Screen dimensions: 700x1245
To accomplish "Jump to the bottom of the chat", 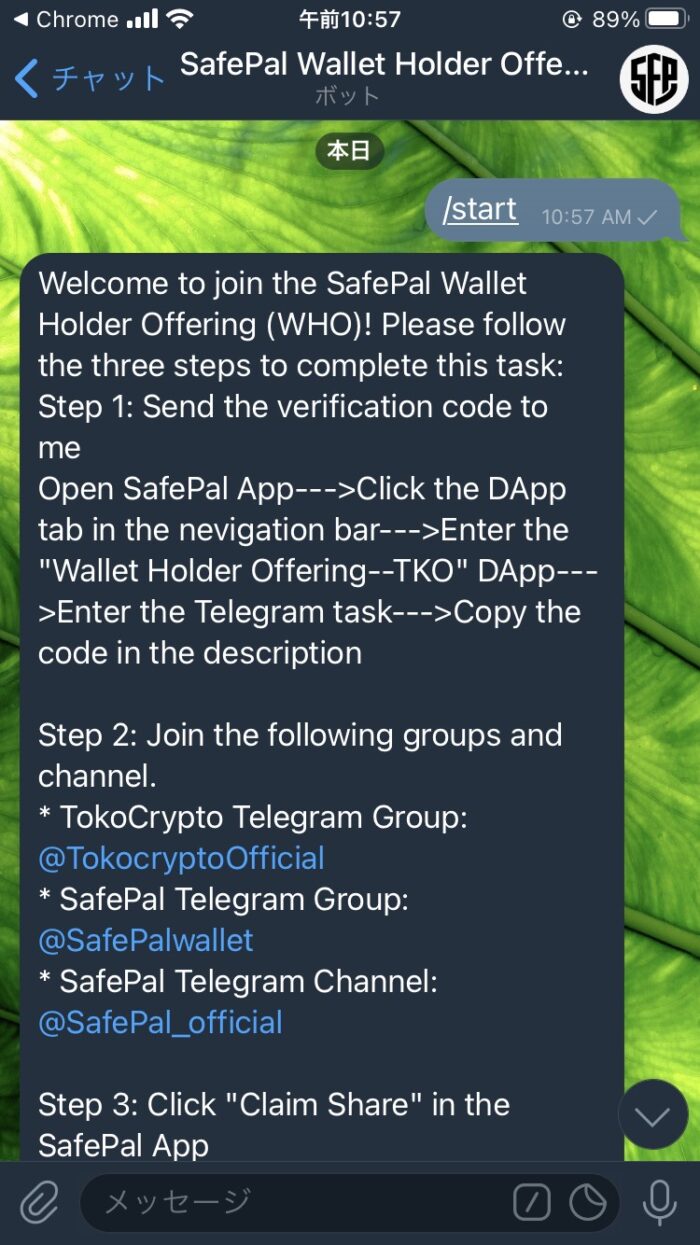I will pos(653,1114).
